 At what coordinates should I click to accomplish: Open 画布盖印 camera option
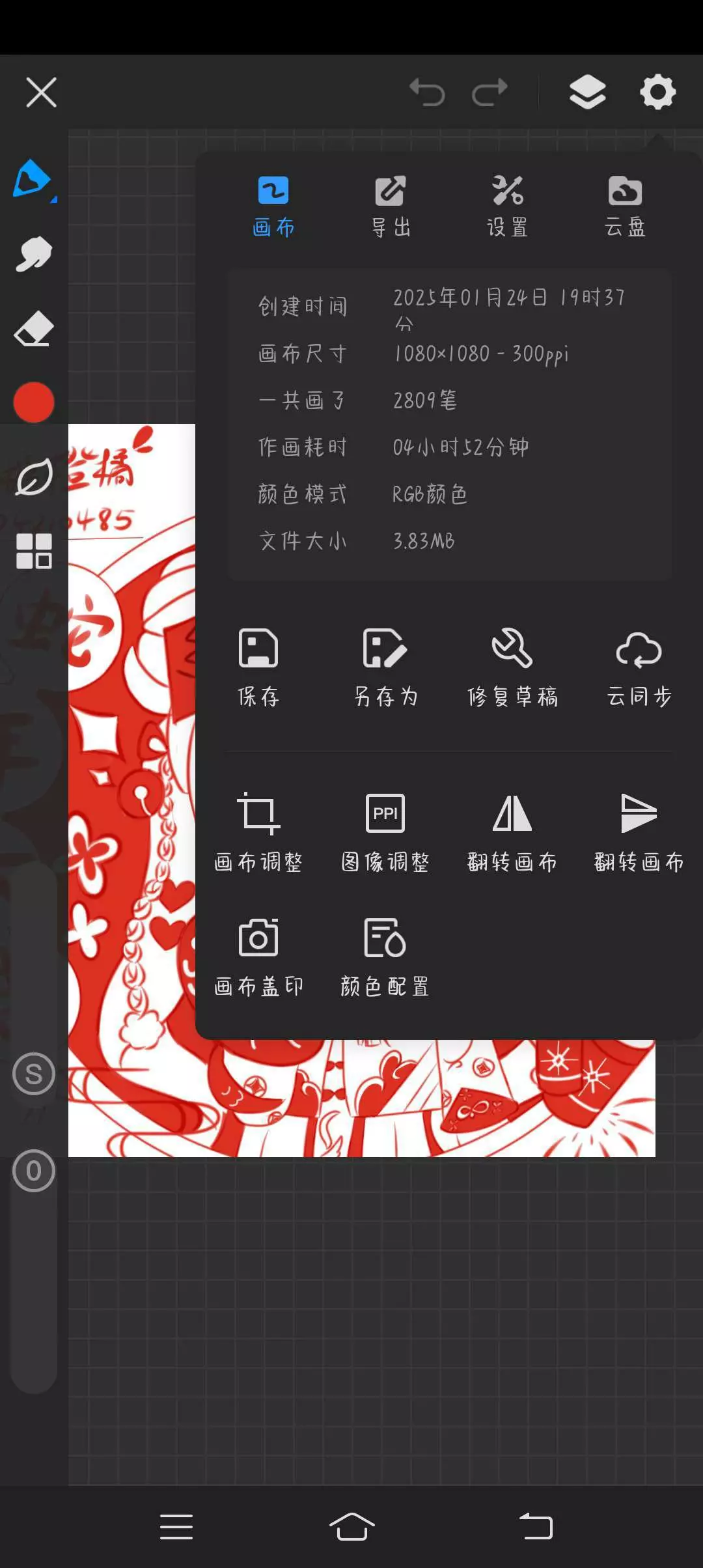(258, 957)
